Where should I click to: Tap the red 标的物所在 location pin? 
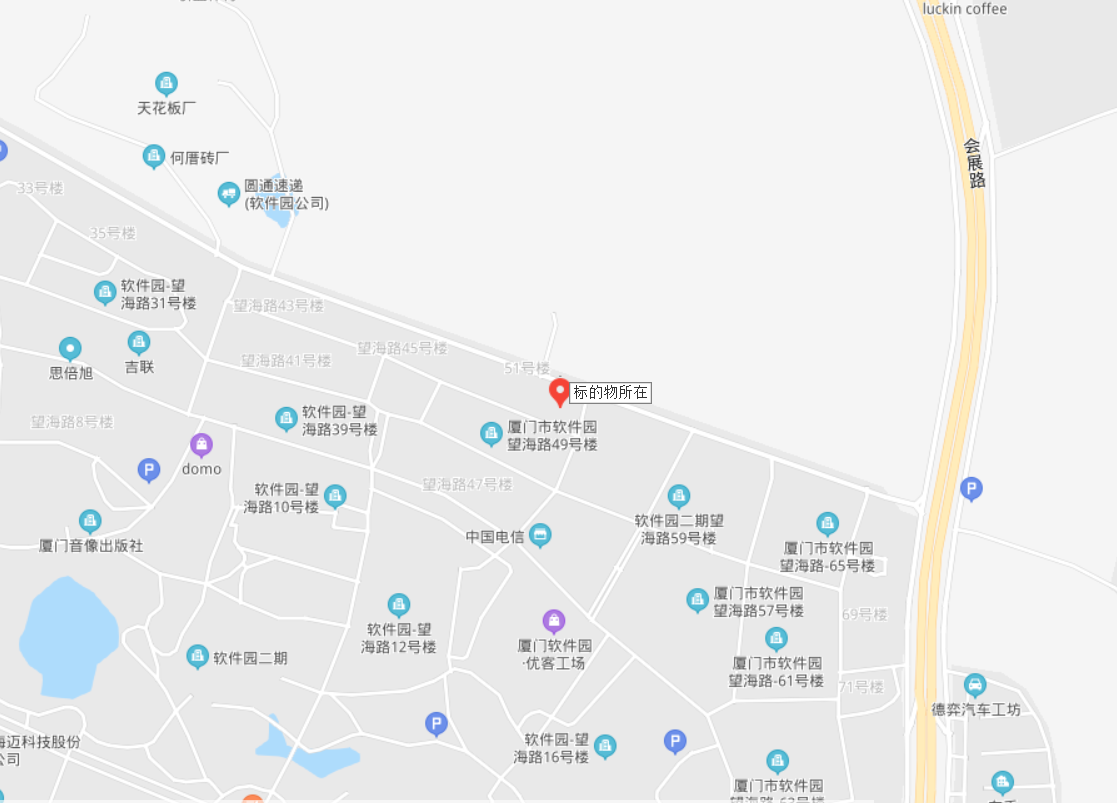click(560, 391)
